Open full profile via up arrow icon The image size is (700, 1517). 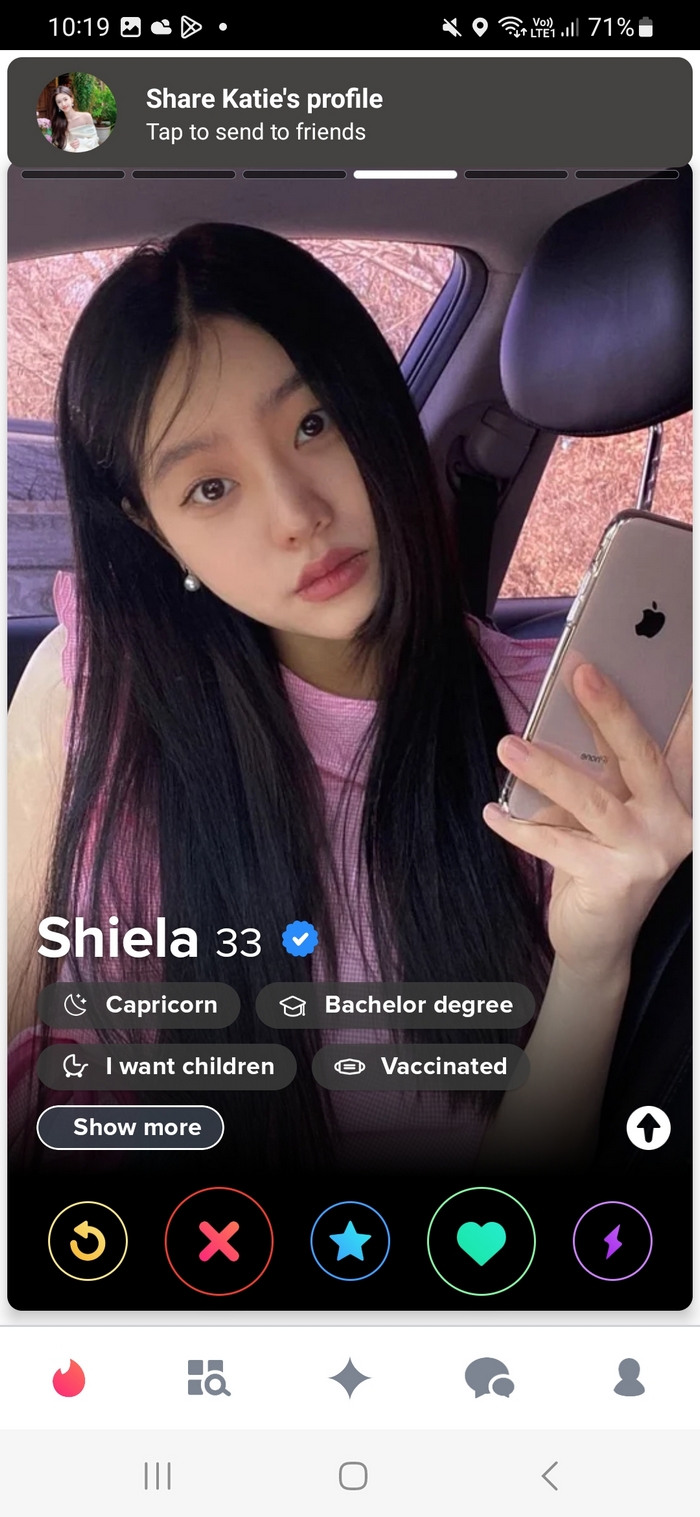pos(648,1129)
